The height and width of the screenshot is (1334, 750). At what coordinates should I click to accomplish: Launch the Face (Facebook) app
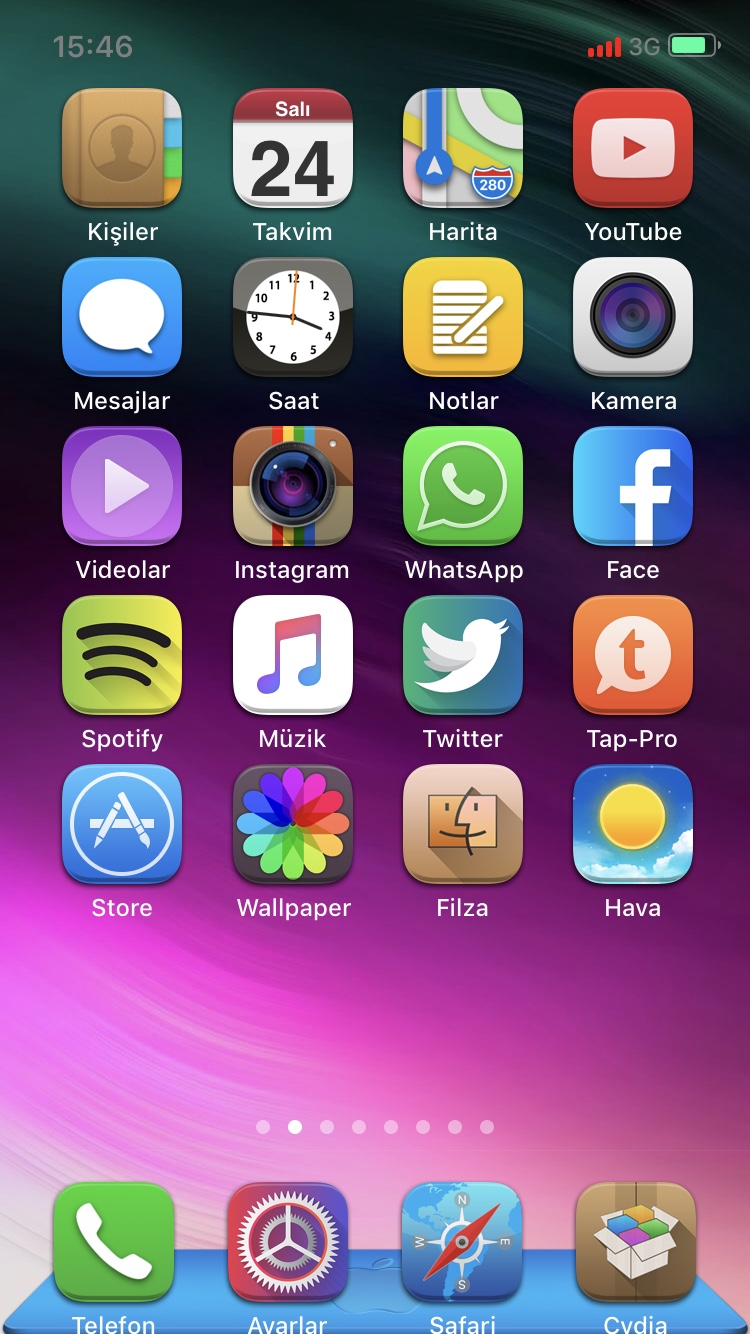[632, 487]
